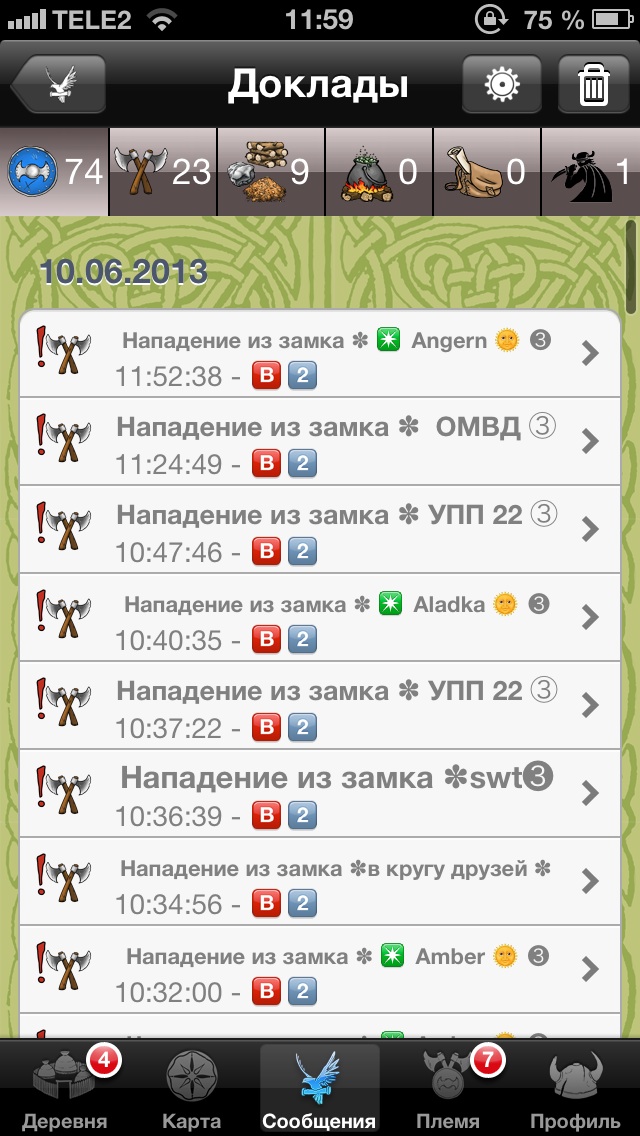Select the cauldron reports filter
The image size is (640, 1136).
[378, 172]
